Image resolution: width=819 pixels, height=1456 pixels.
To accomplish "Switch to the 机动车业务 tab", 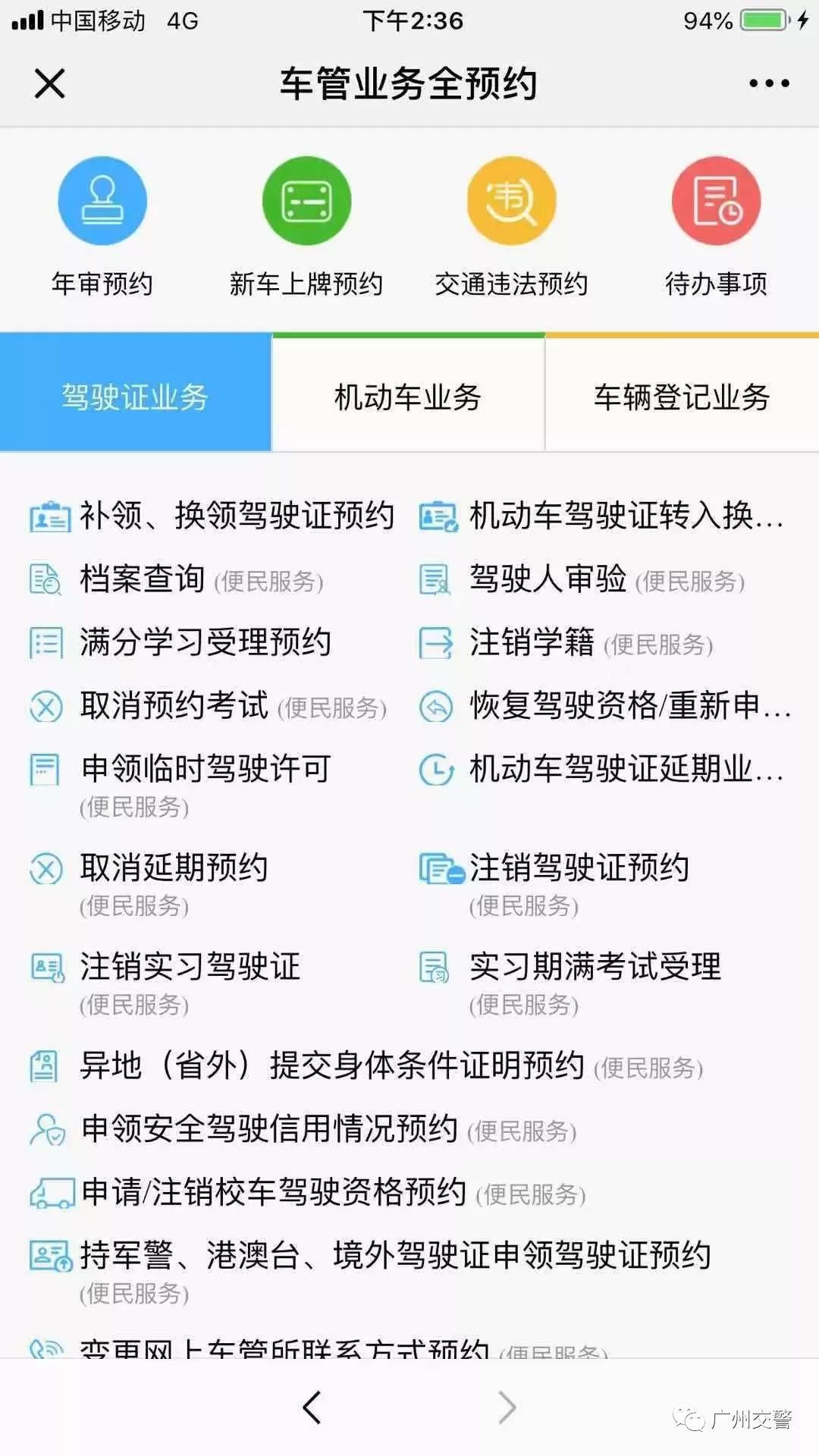I will (x=408, y=395).
